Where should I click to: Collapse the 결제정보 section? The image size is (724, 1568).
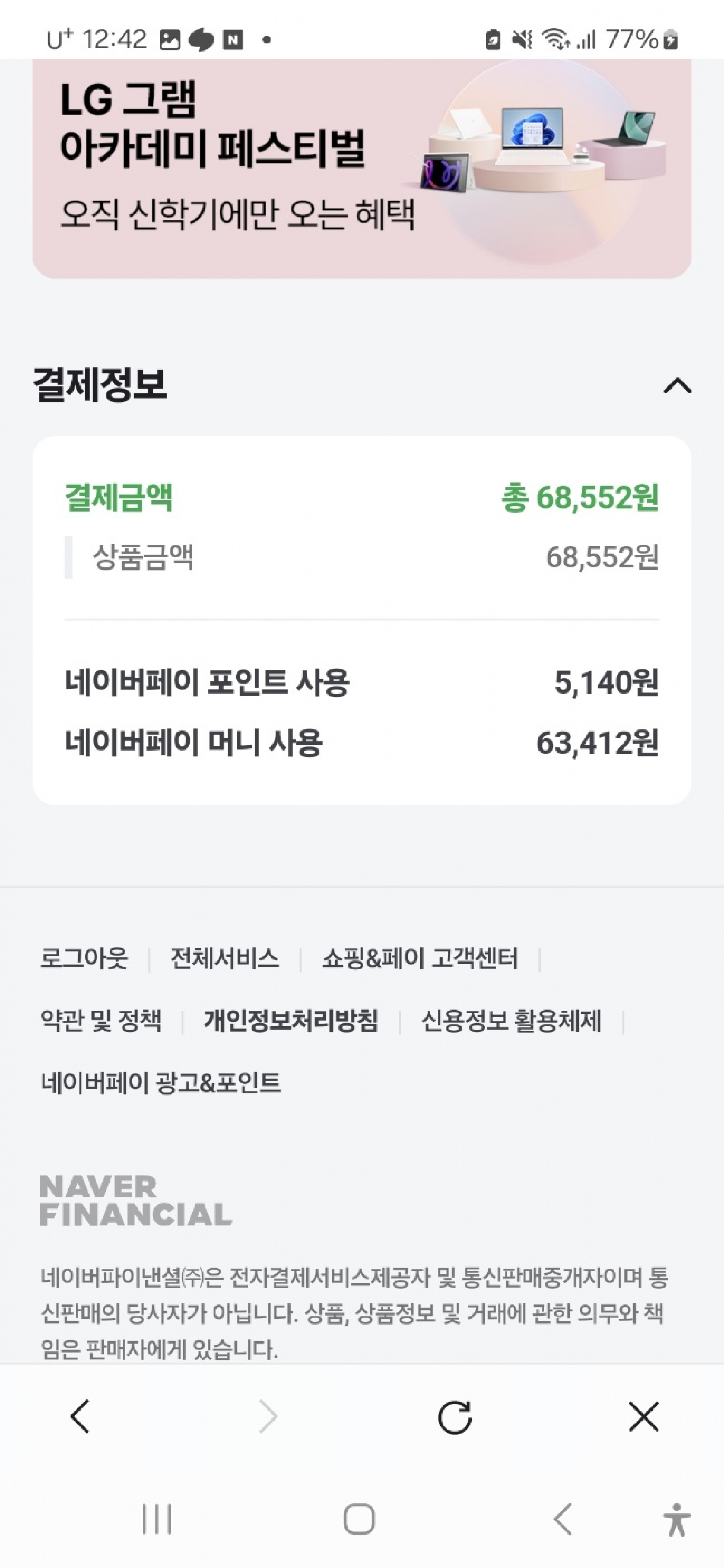(x=677, y=386)
